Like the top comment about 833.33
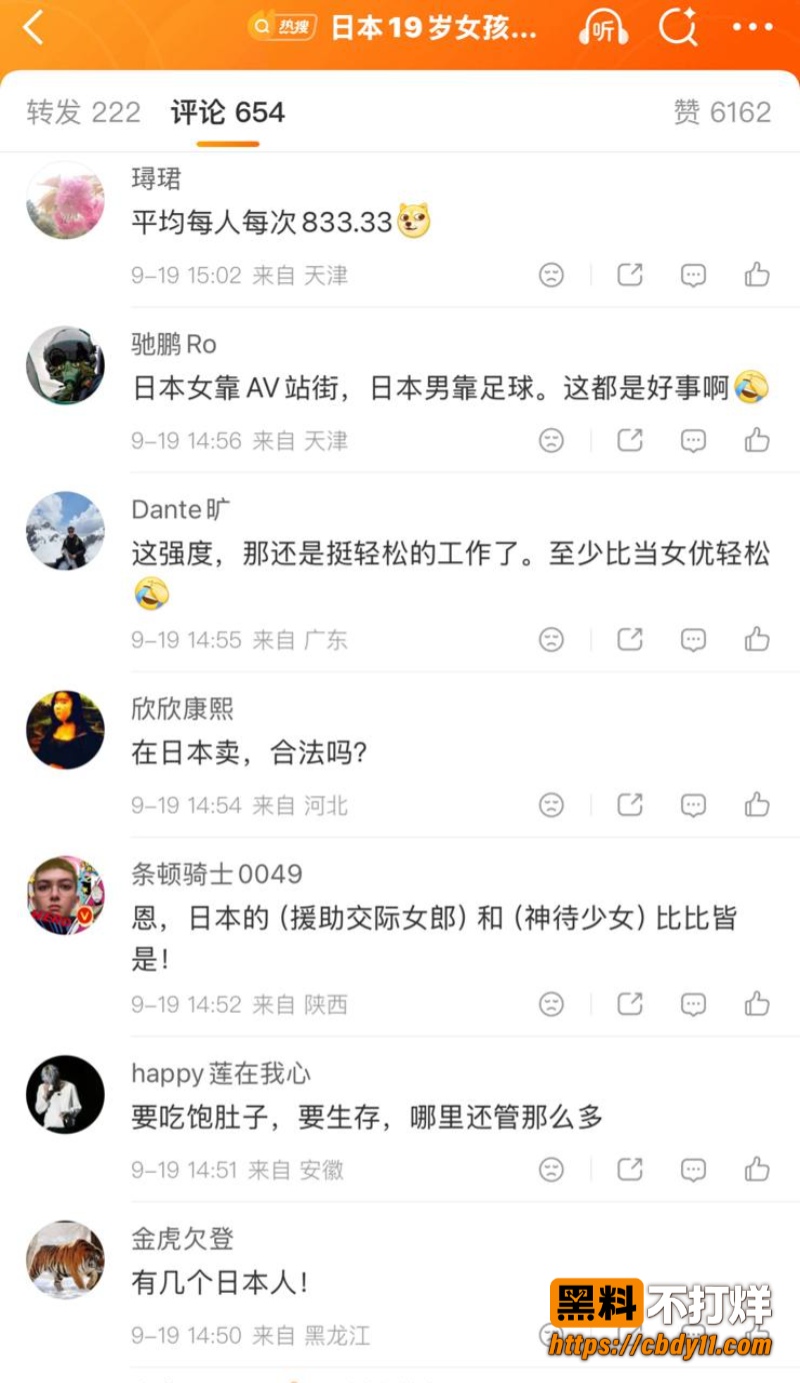 [757, 275]
